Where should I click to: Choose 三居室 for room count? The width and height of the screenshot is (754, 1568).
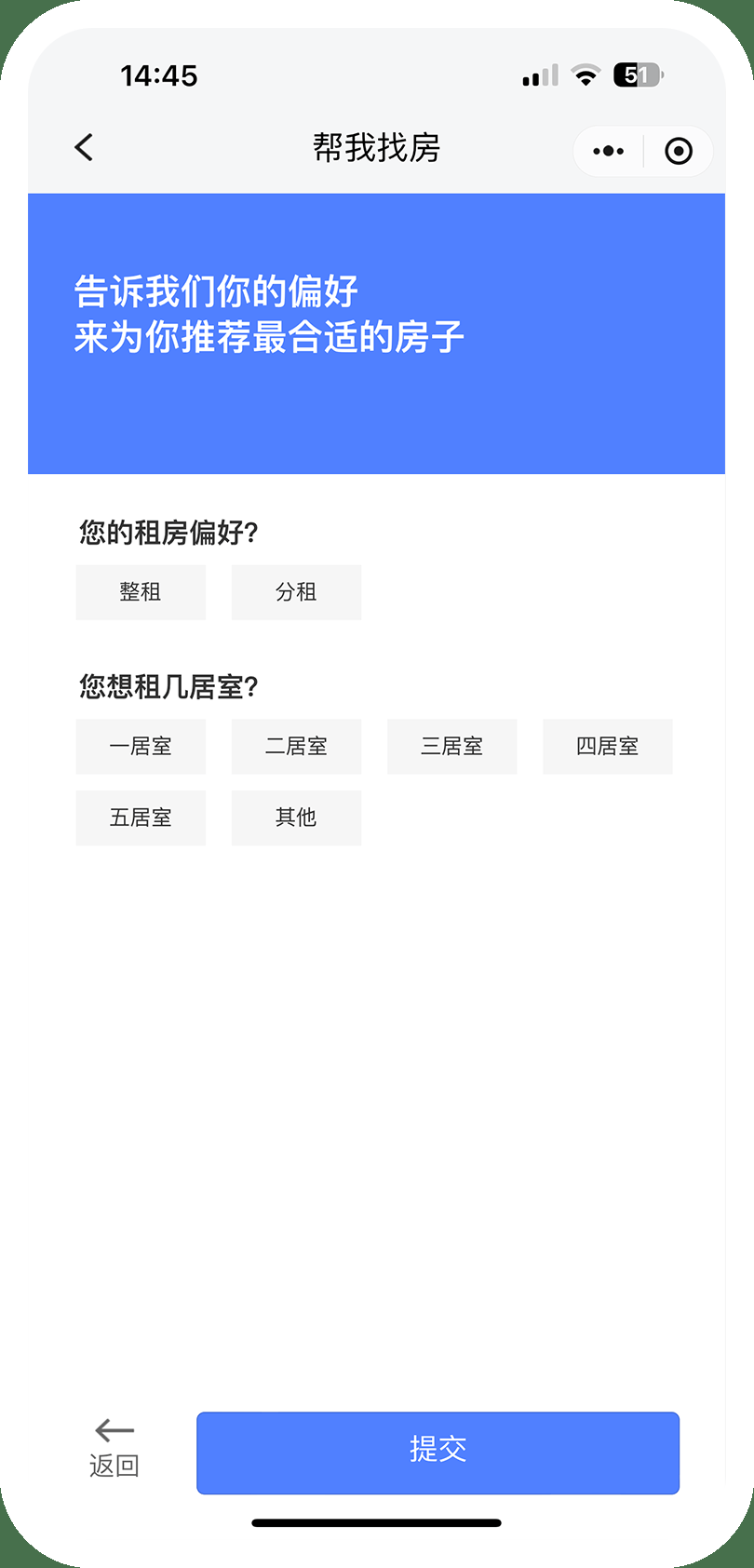click(x=451, y=746)
